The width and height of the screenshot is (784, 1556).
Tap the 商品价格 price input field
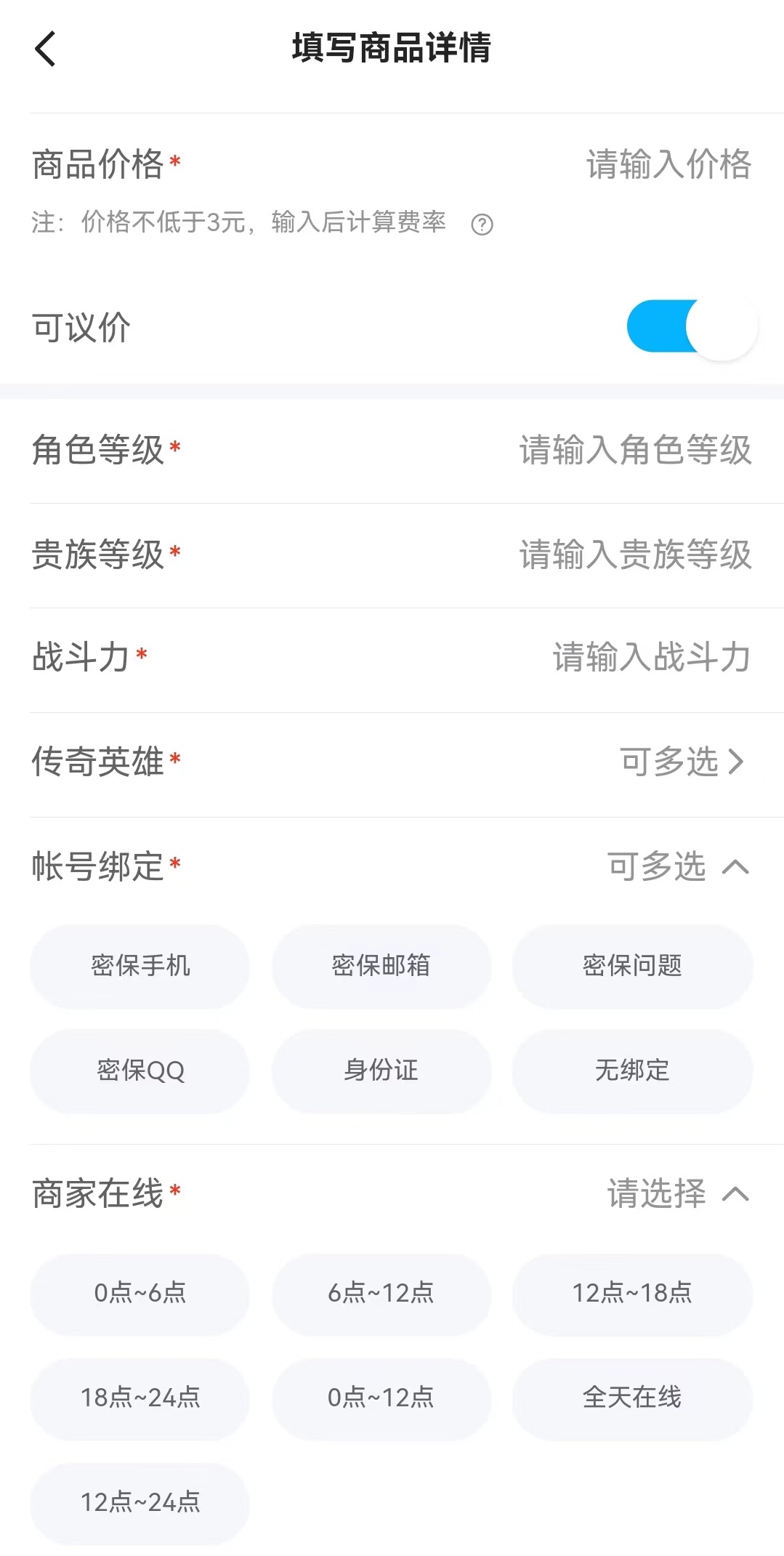point(668,164)
